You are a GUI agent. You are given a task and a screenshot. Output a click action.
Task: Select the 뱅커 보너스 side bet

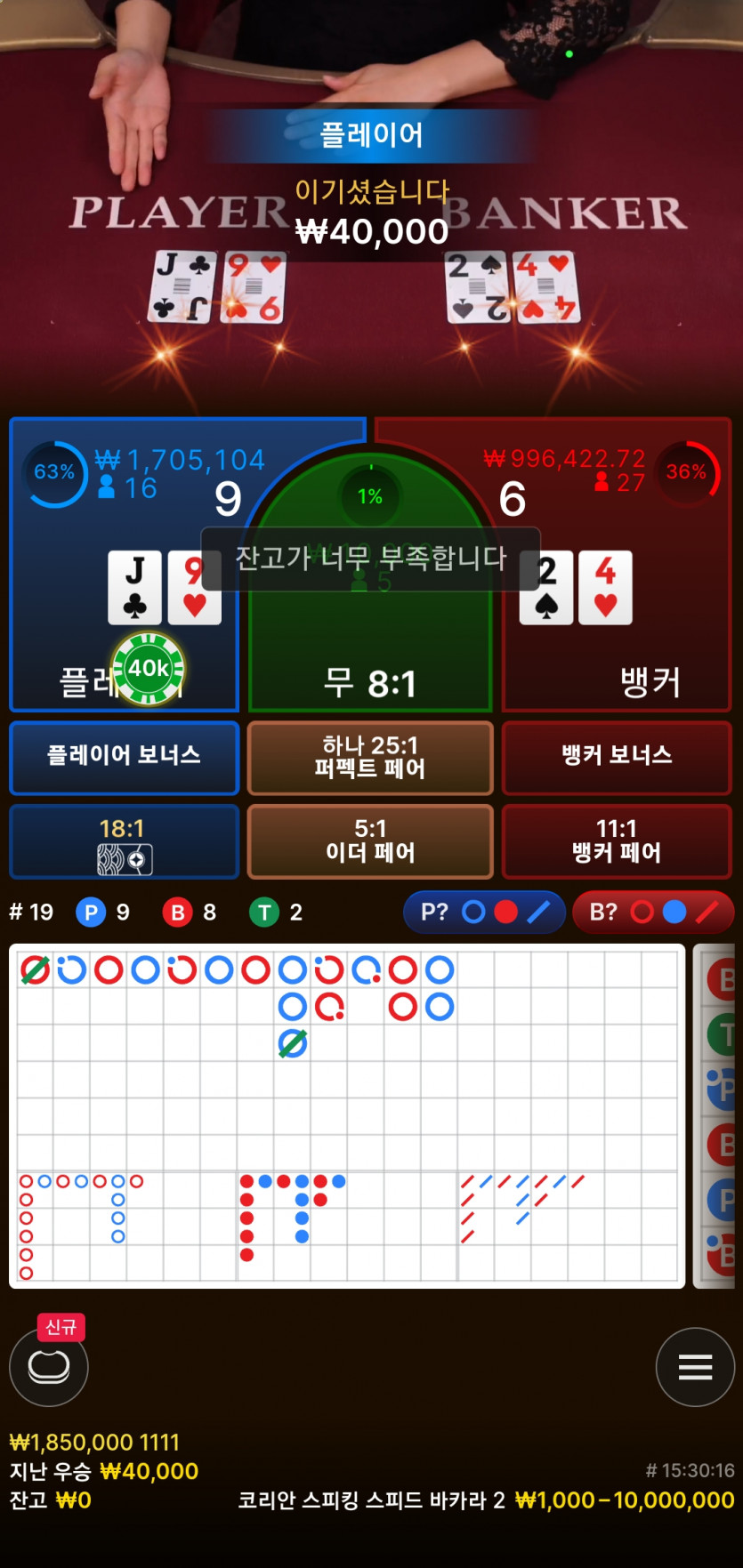point(616,757)
